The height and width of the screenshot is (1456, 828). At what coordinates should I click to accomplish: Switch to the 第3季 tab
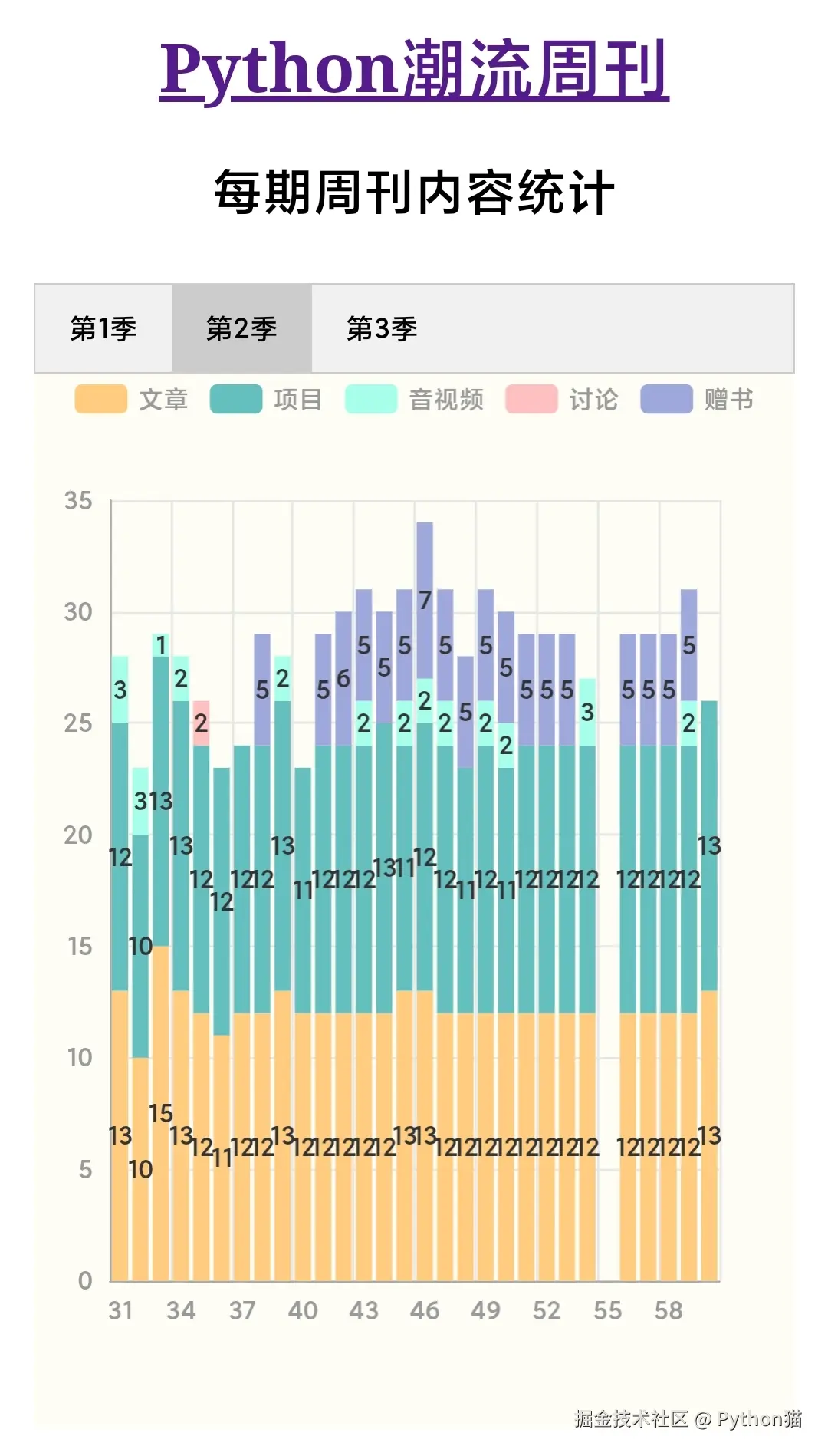[x=381, y=329]
